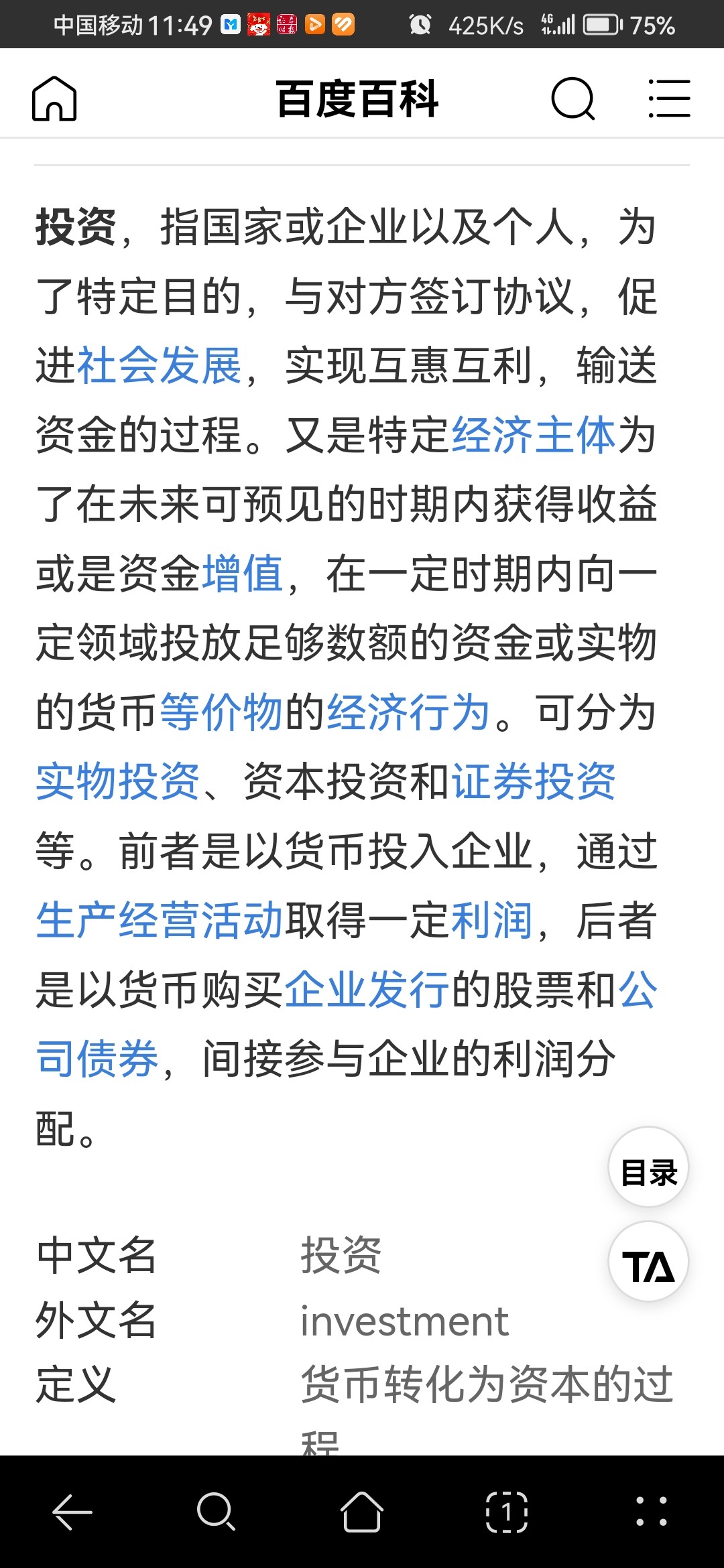Open the browser four-dot menu
This screenshot has height=1568, width=724.
[x=651, y=1512]
